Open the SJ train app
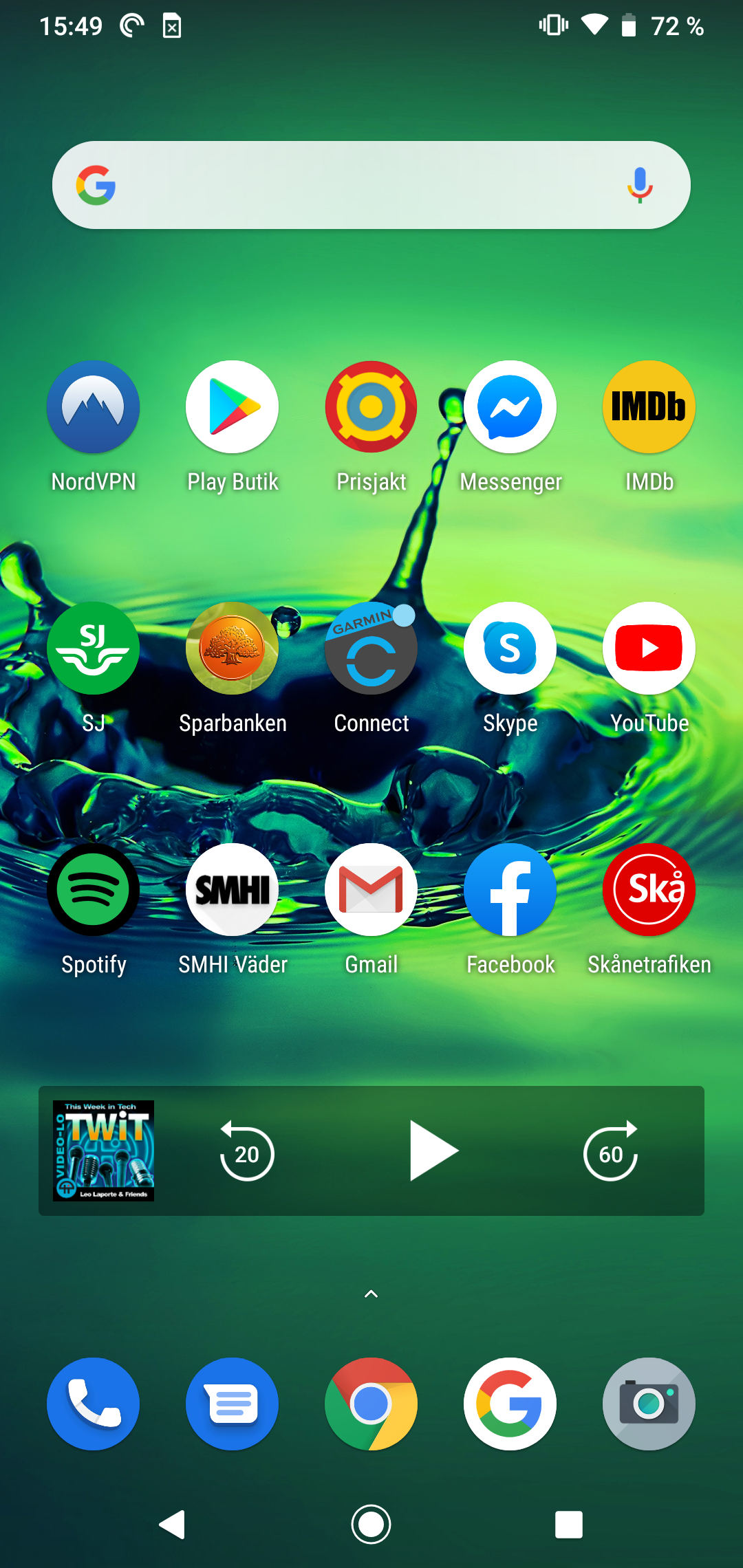Screen dimensions: 743x1568 click(94, 649)
